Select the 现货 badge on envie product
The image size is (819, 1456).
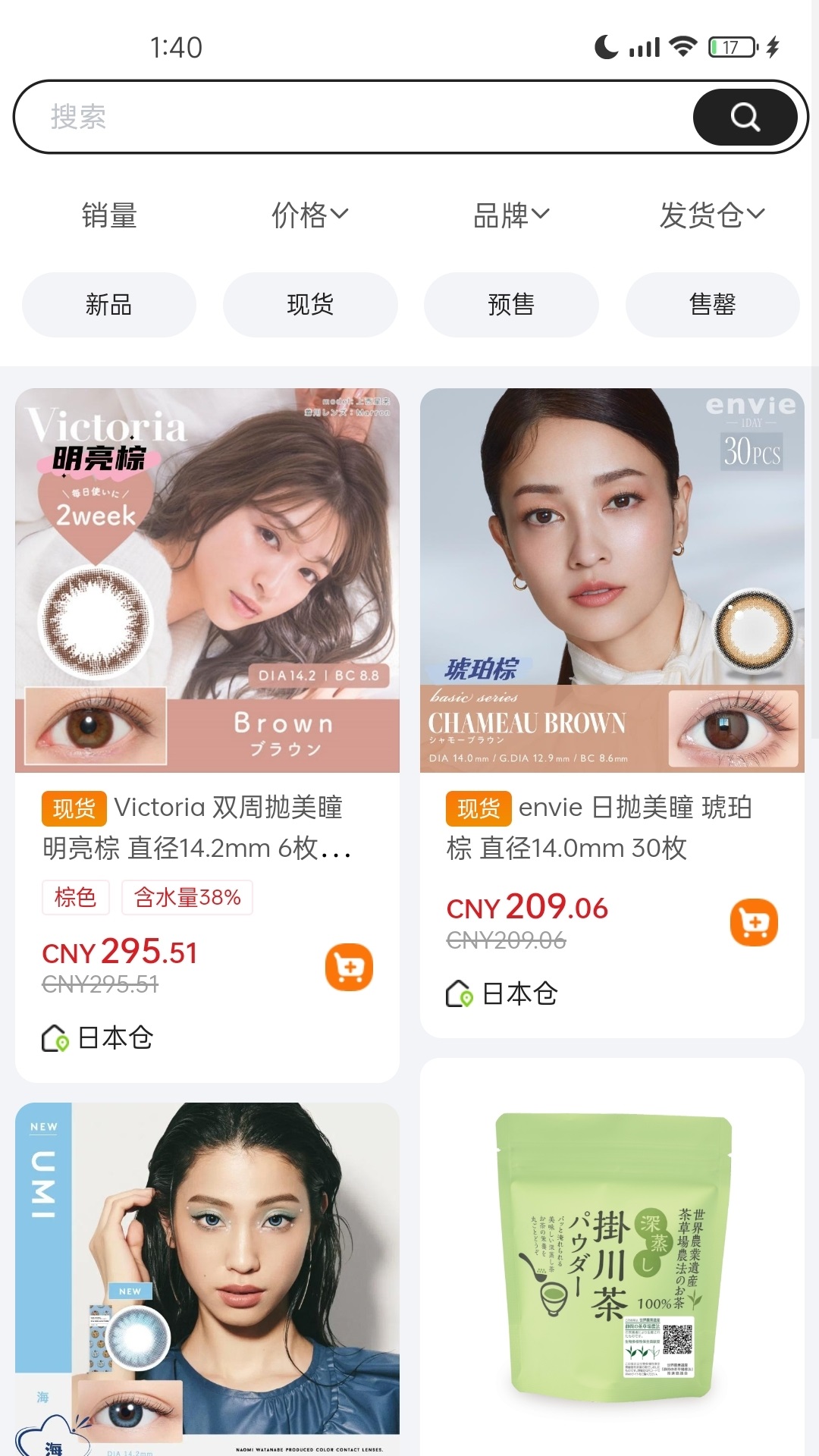[477, 809]
